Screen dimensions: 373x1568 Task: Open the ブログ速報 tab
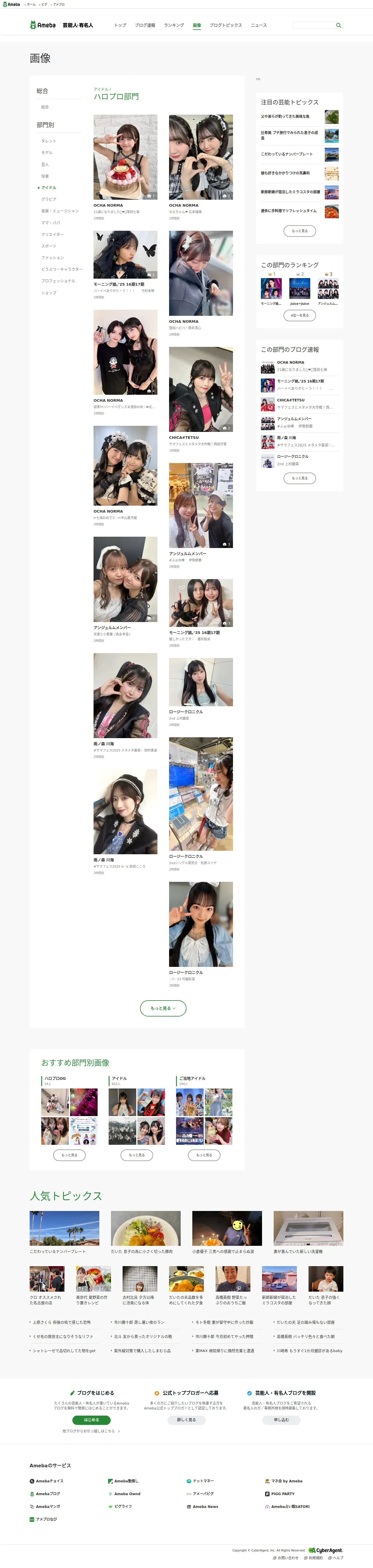coord(145,26)
